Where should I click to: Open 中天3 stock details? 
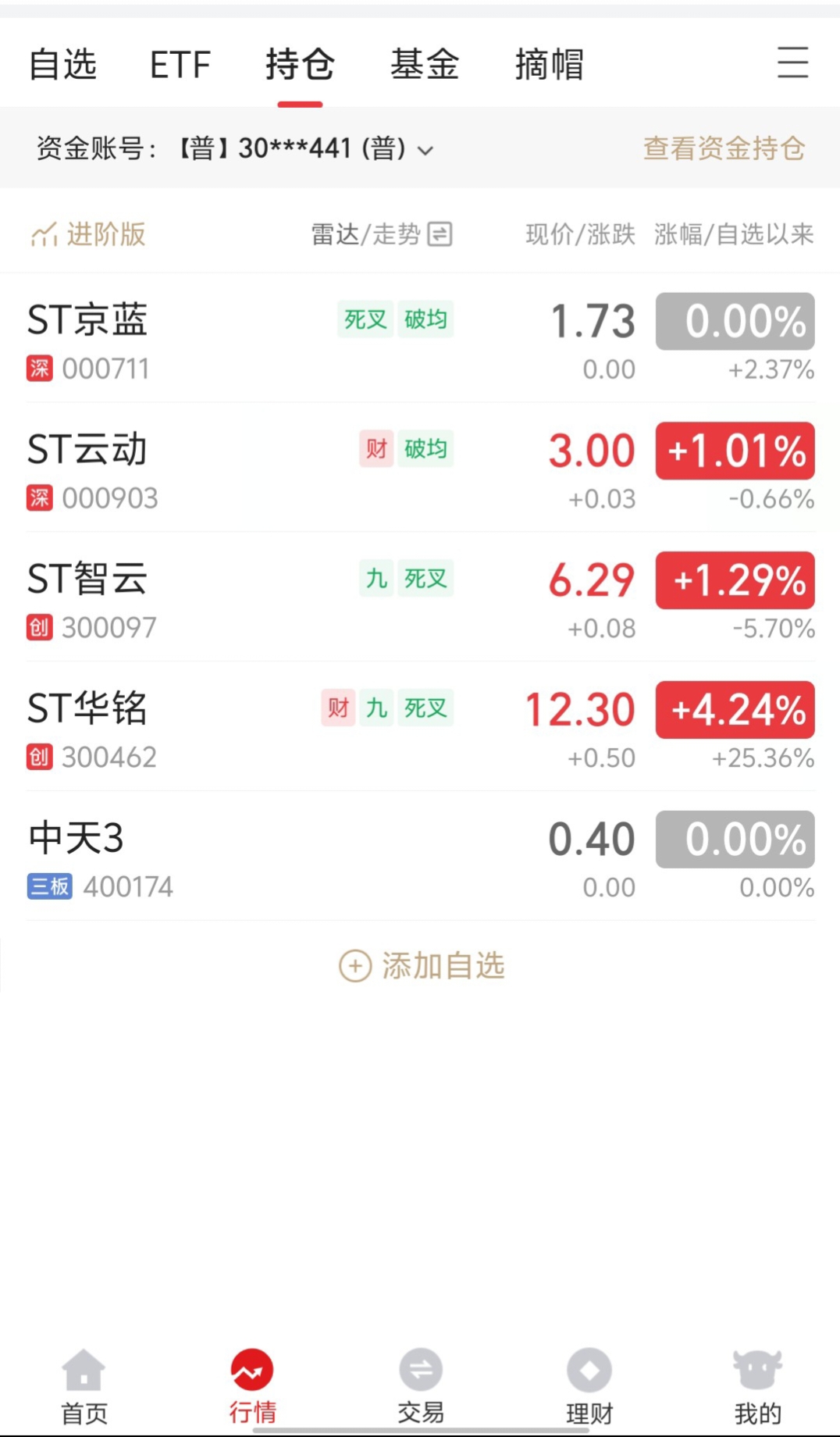(x=77, y=856)
